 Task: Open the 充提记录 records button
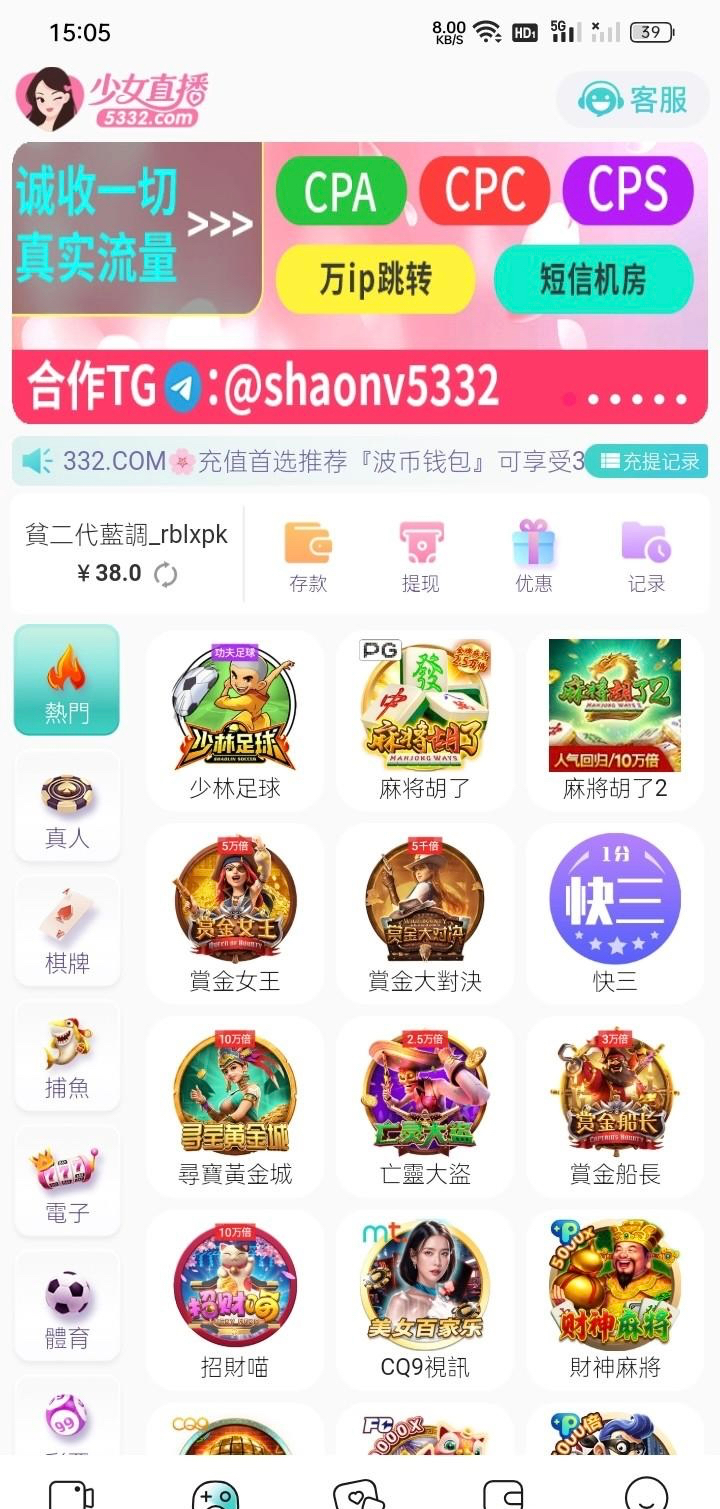(649, 461)
